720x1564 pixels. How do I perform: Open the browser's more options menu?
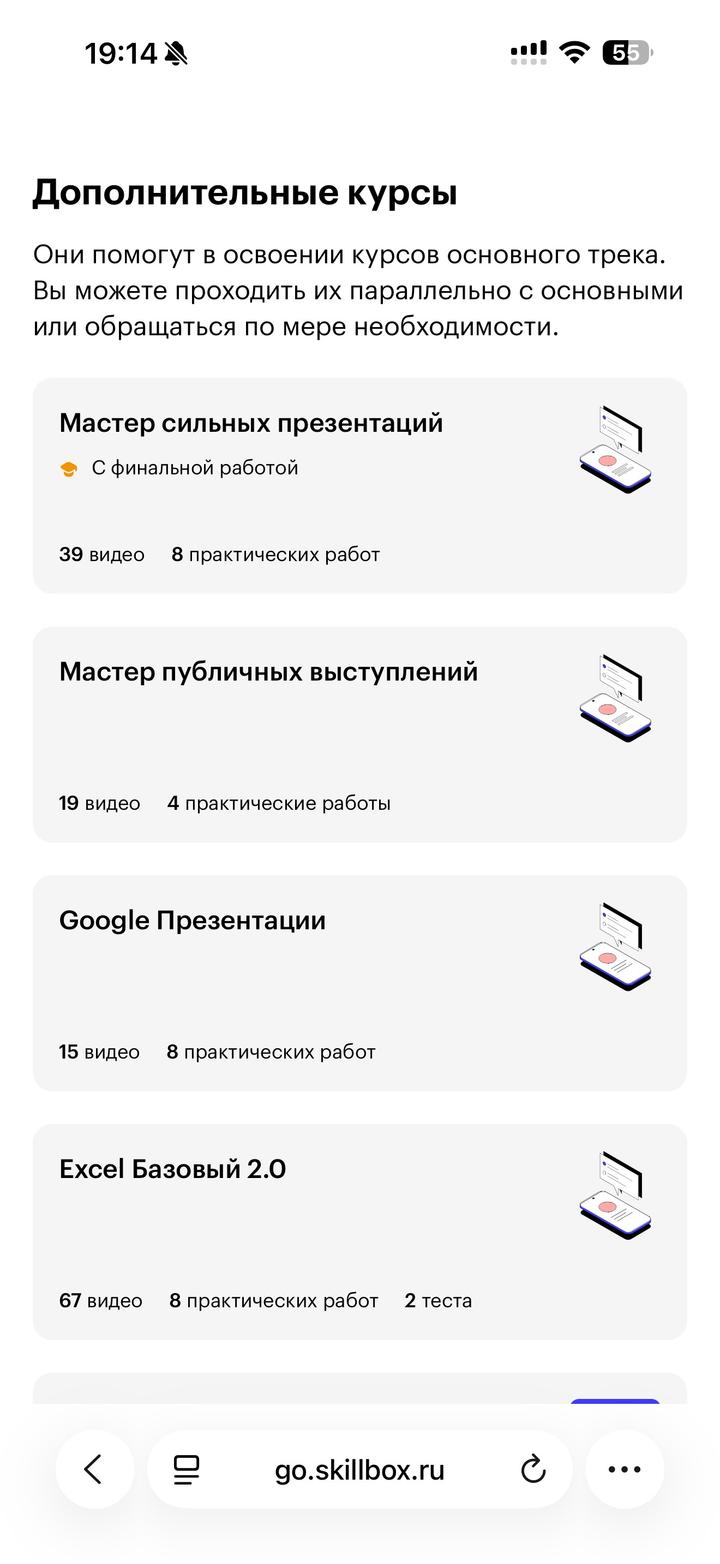click(x=625, y=1469)
